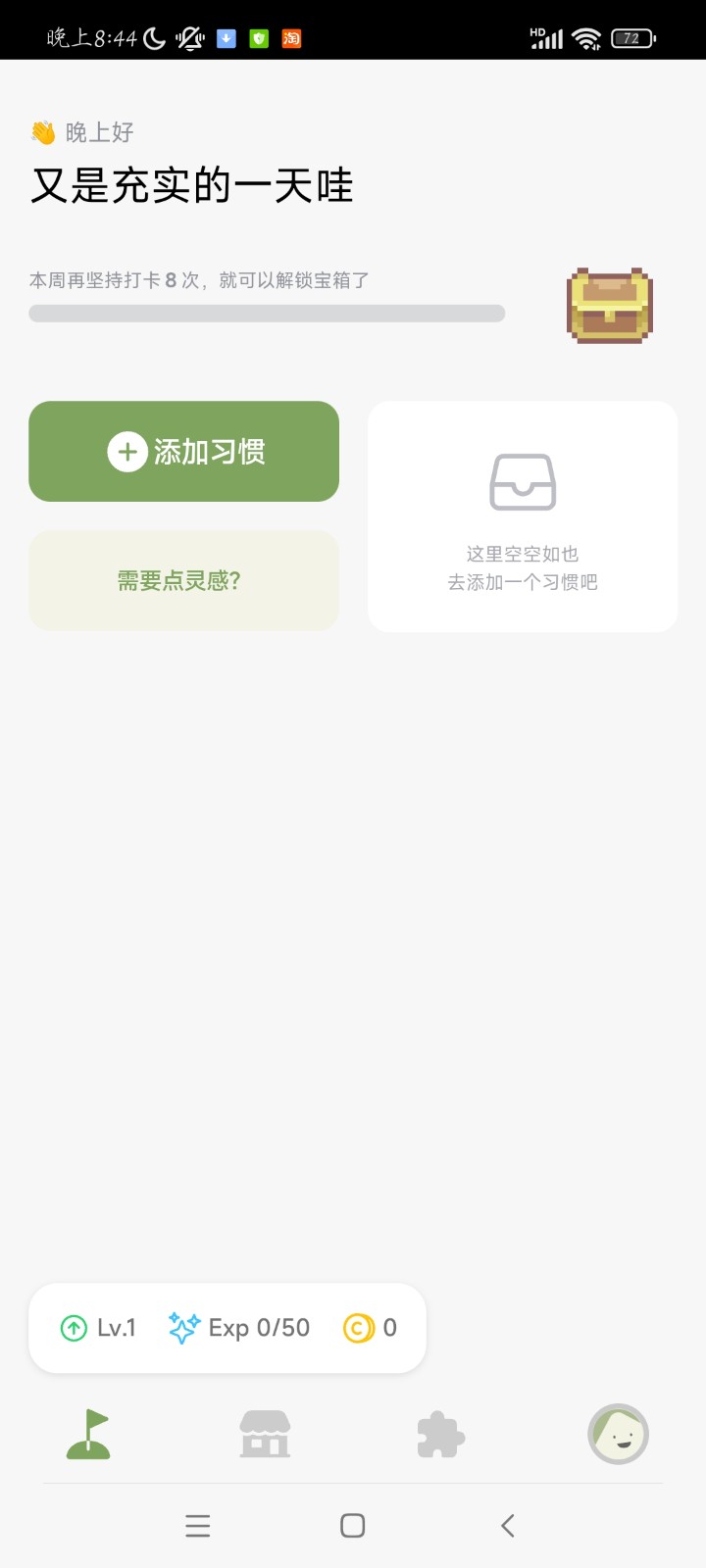
Task: Select the green flag habits tab icon
Action: coord(88,1433)
